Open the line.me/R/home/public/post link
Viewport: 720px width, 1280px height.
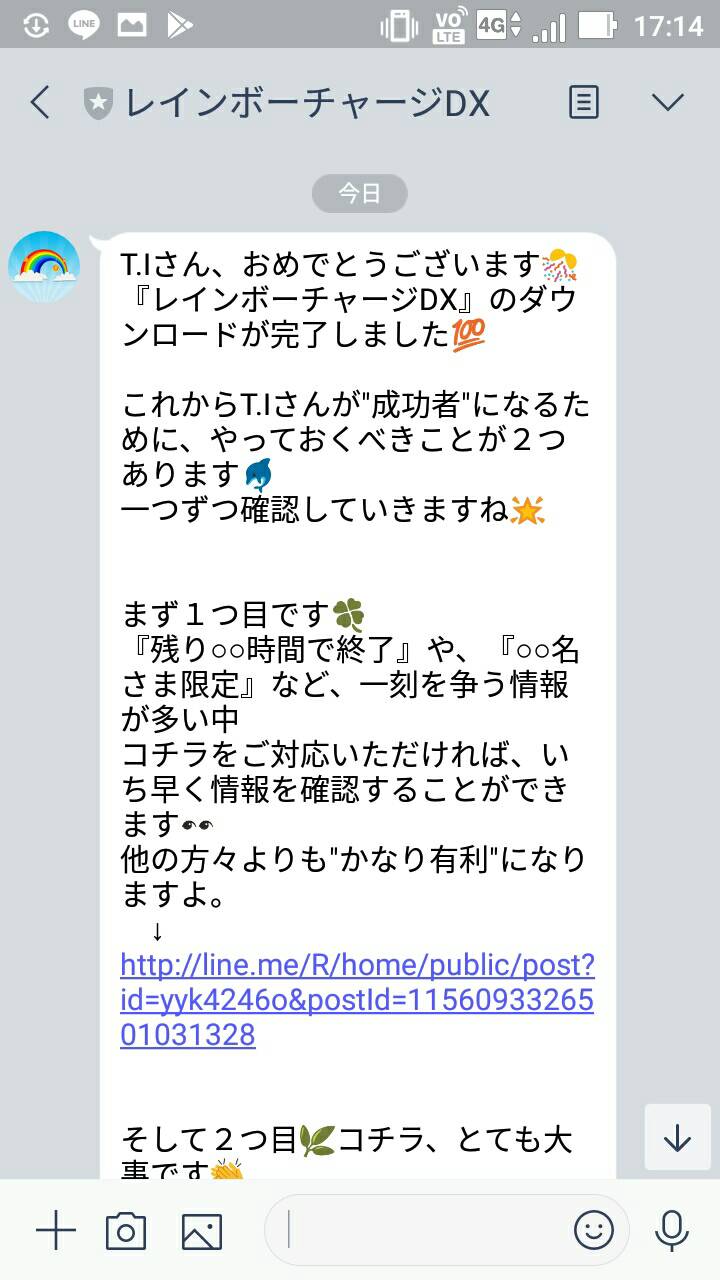click(x=356, y=1000)
